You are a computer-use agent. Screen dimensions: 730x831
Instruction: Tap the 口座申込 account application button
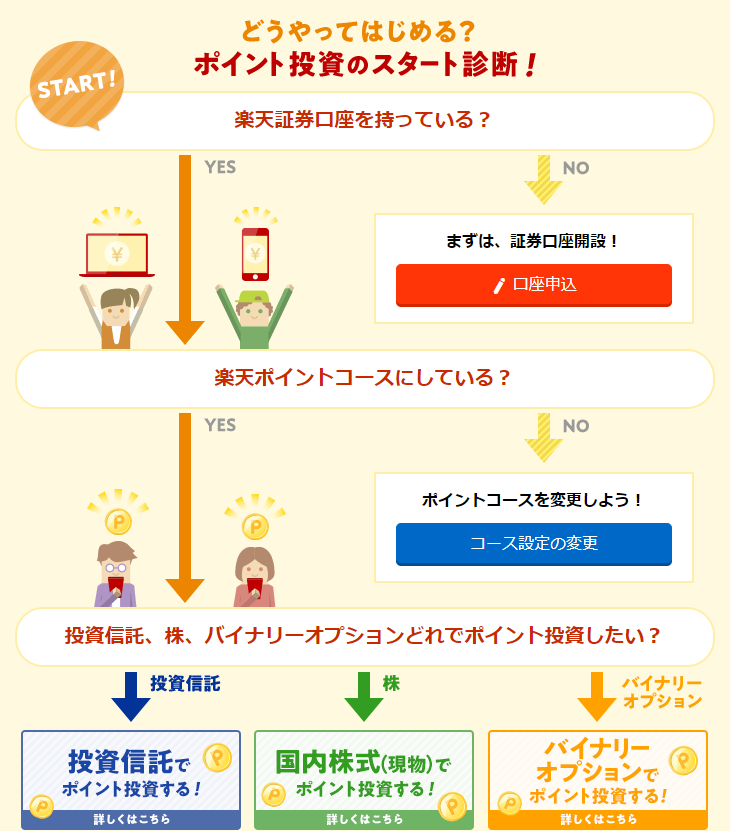(534, 284)
